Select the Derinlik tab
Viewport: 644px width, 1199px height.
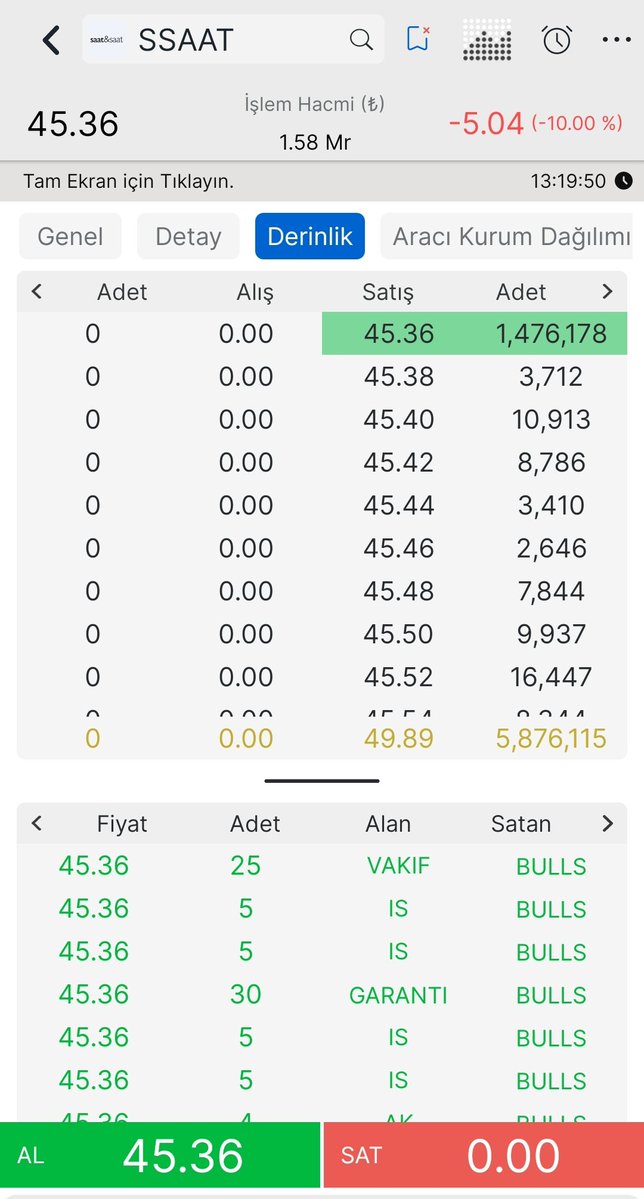(x=310, y=236)
